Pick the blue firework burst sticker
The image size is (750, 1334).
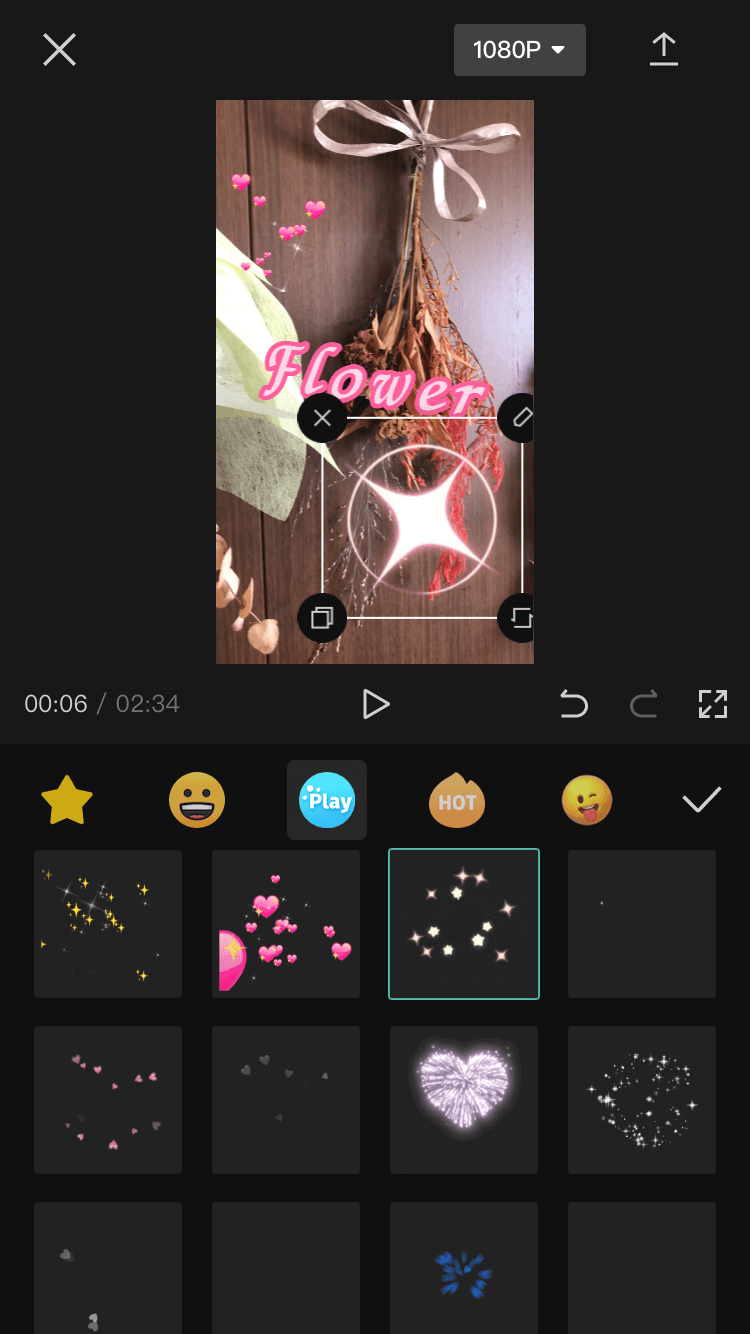(464, 1268)
